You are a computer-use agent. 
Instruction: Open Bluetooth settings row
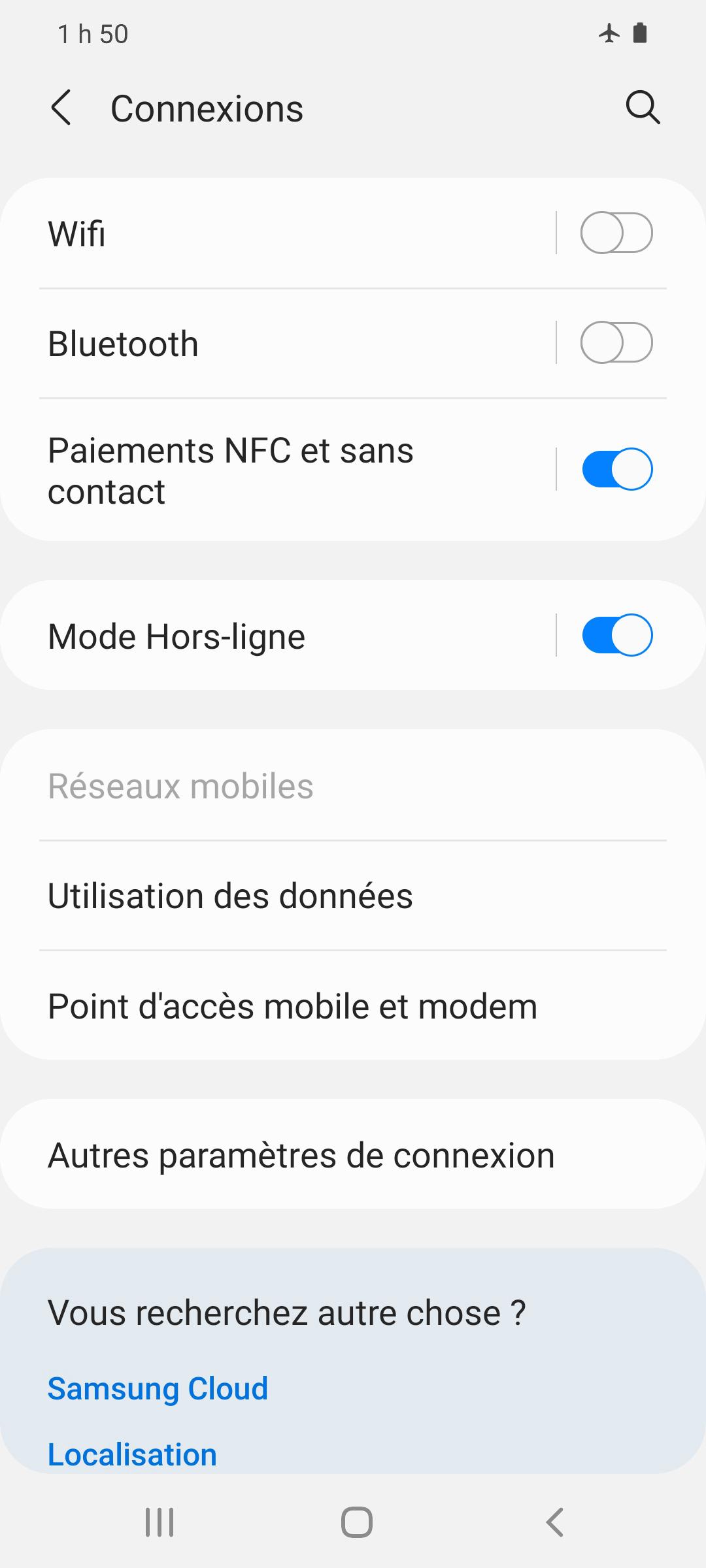pyautogui.click(x=288, y=343)
